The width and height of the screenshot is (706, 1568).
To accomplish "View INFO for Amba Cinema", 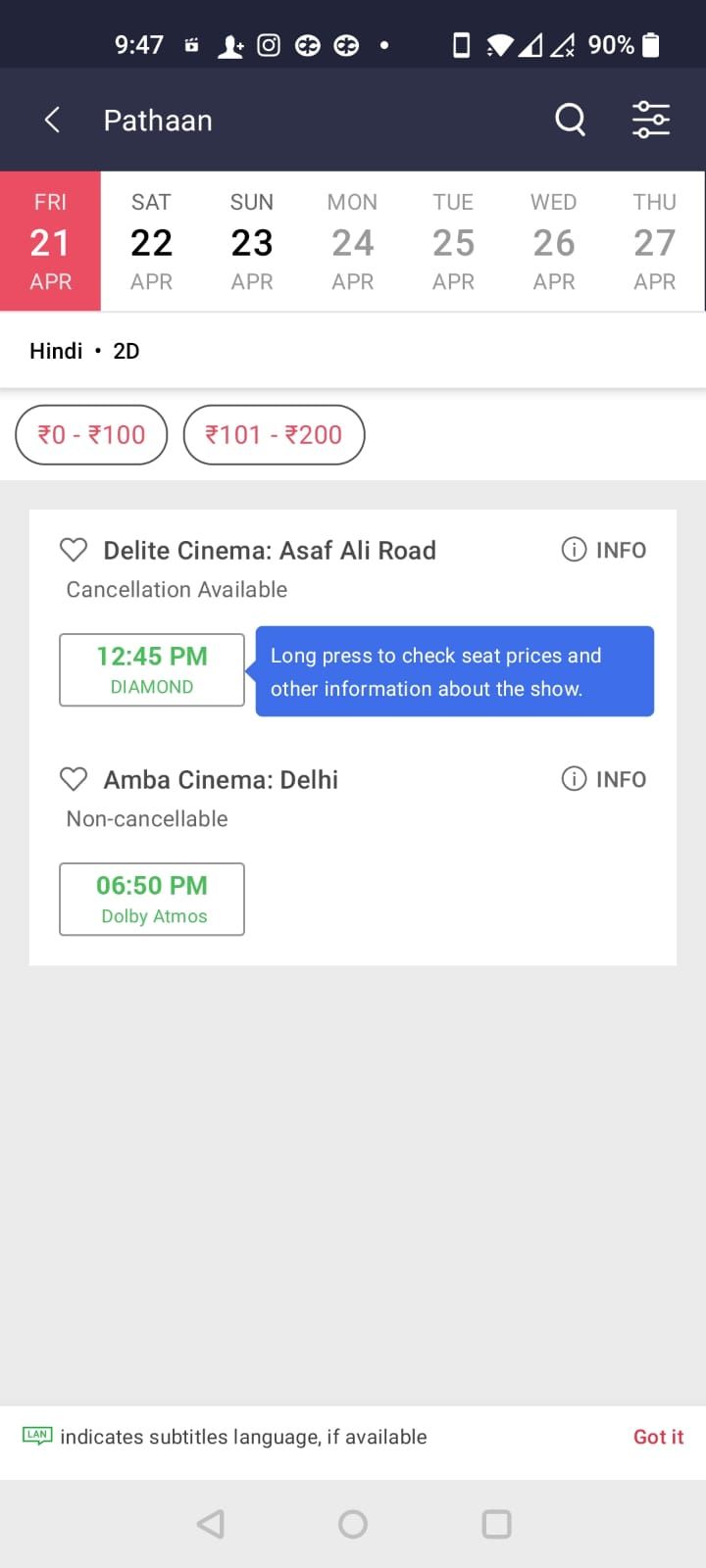I will click(x=604, y=779).
